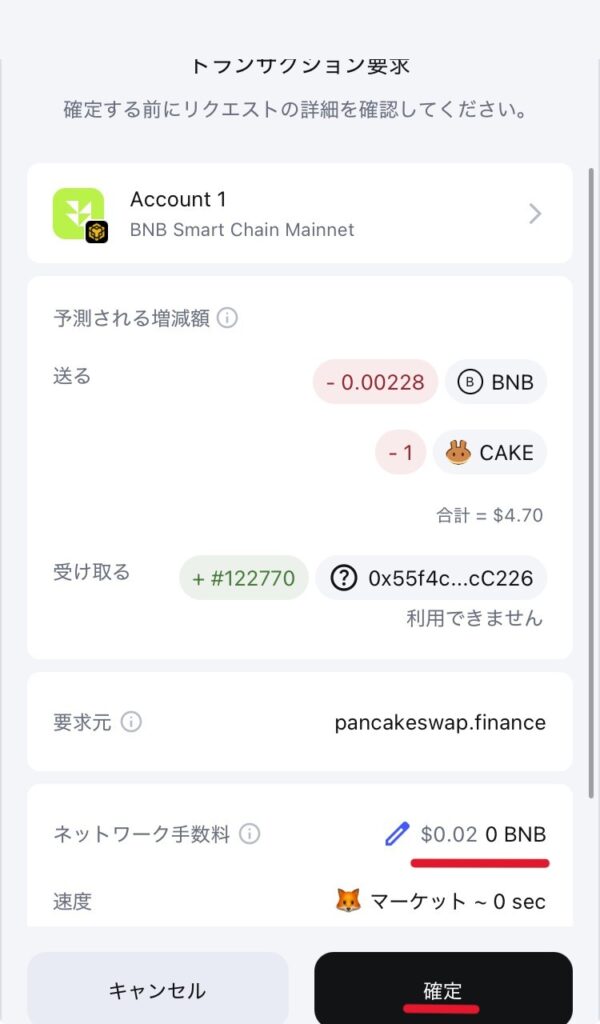Screen dimensions: 600x1024
Task: Show info about 予測される増減額
Action: (227, 318)
